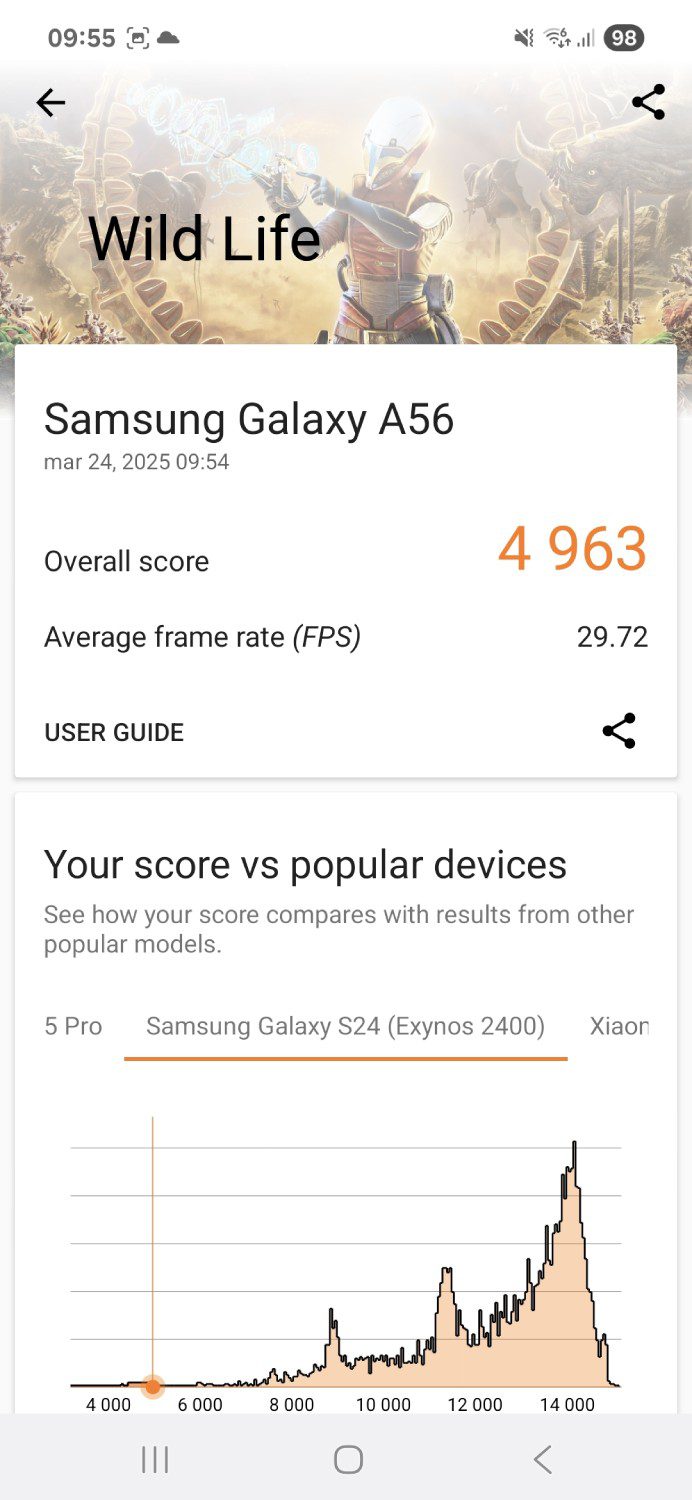Go to the home screen
692x1500 pixels.
click(348, 1460)
